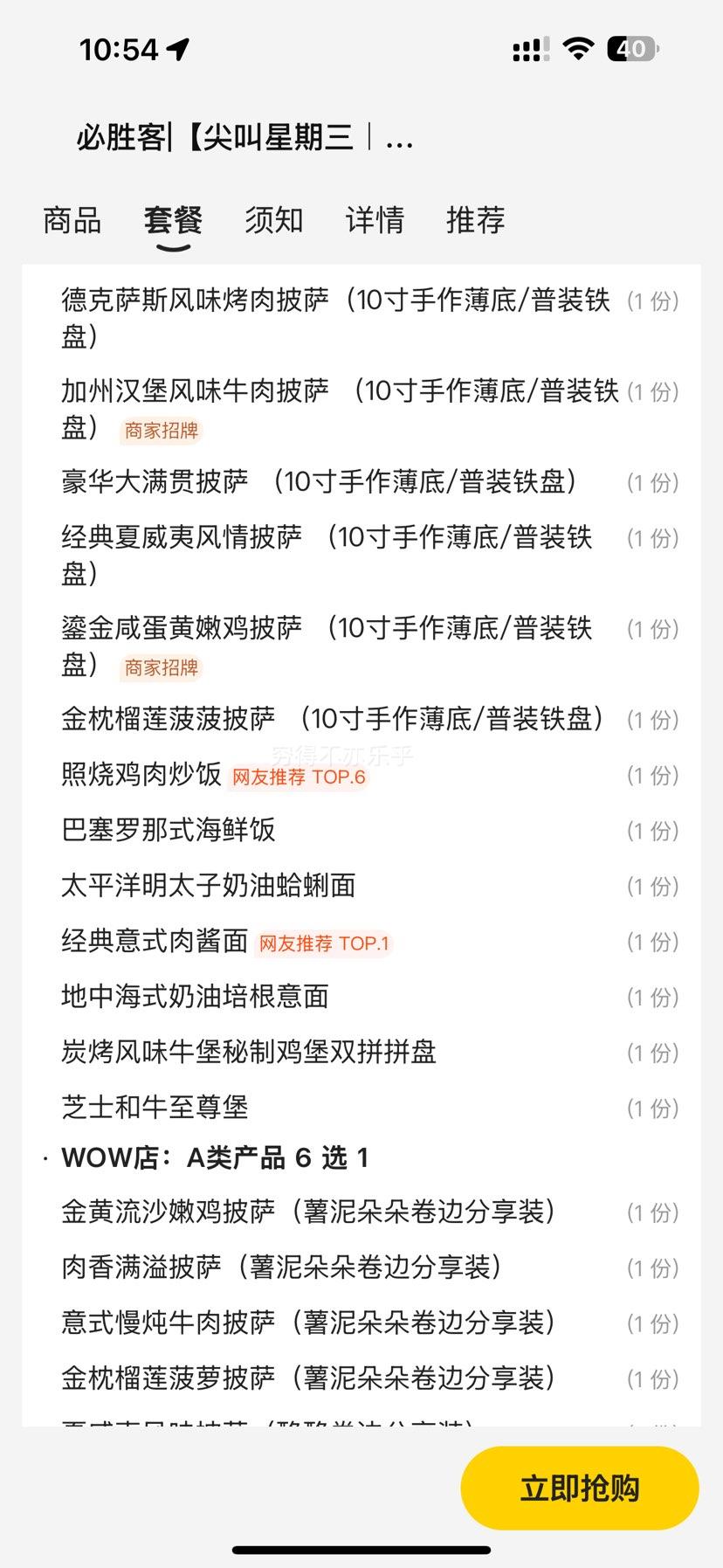The image size is (723, 1568).
Task: Switch to the 推荐 tab
Action: [476, 220]
